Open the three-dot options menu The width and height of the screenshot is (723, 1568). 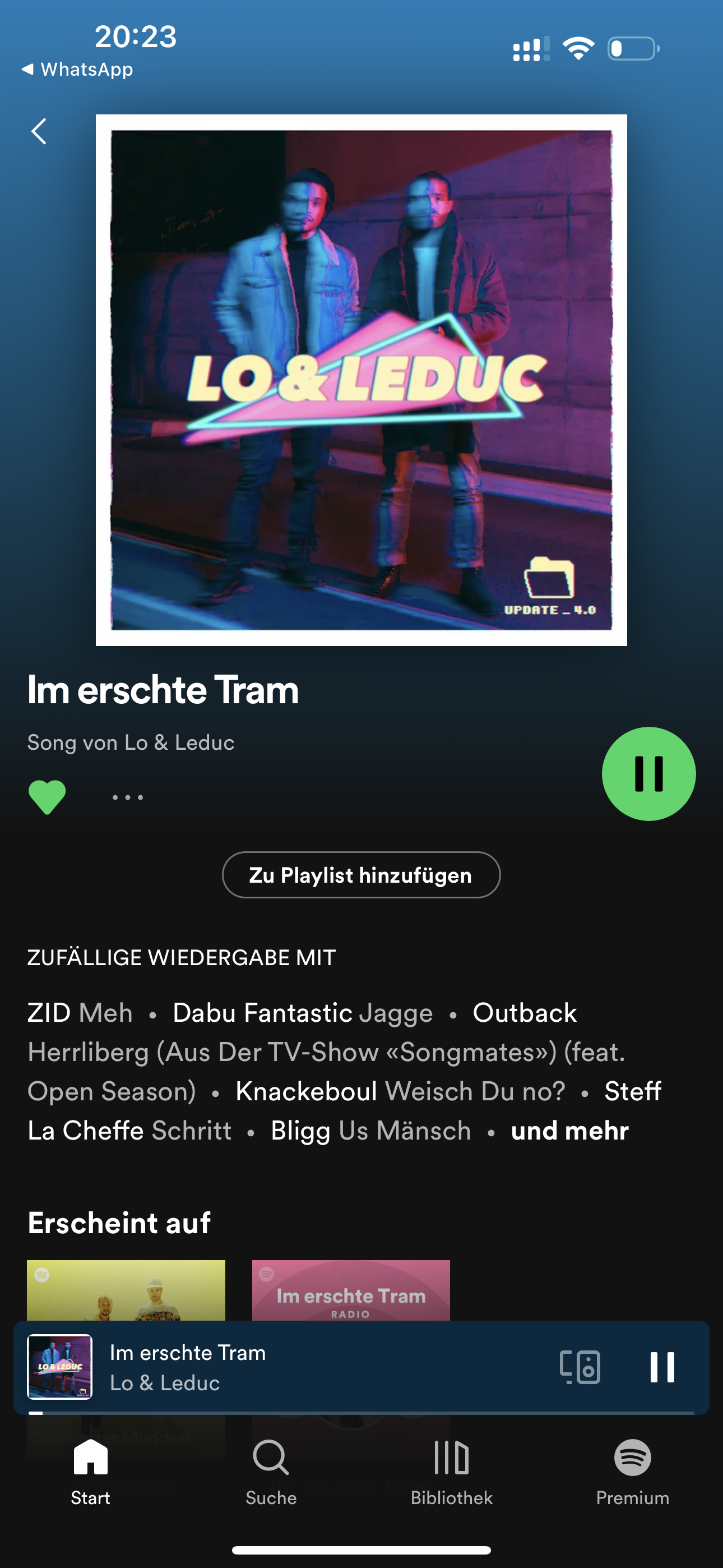pos(128,797)
